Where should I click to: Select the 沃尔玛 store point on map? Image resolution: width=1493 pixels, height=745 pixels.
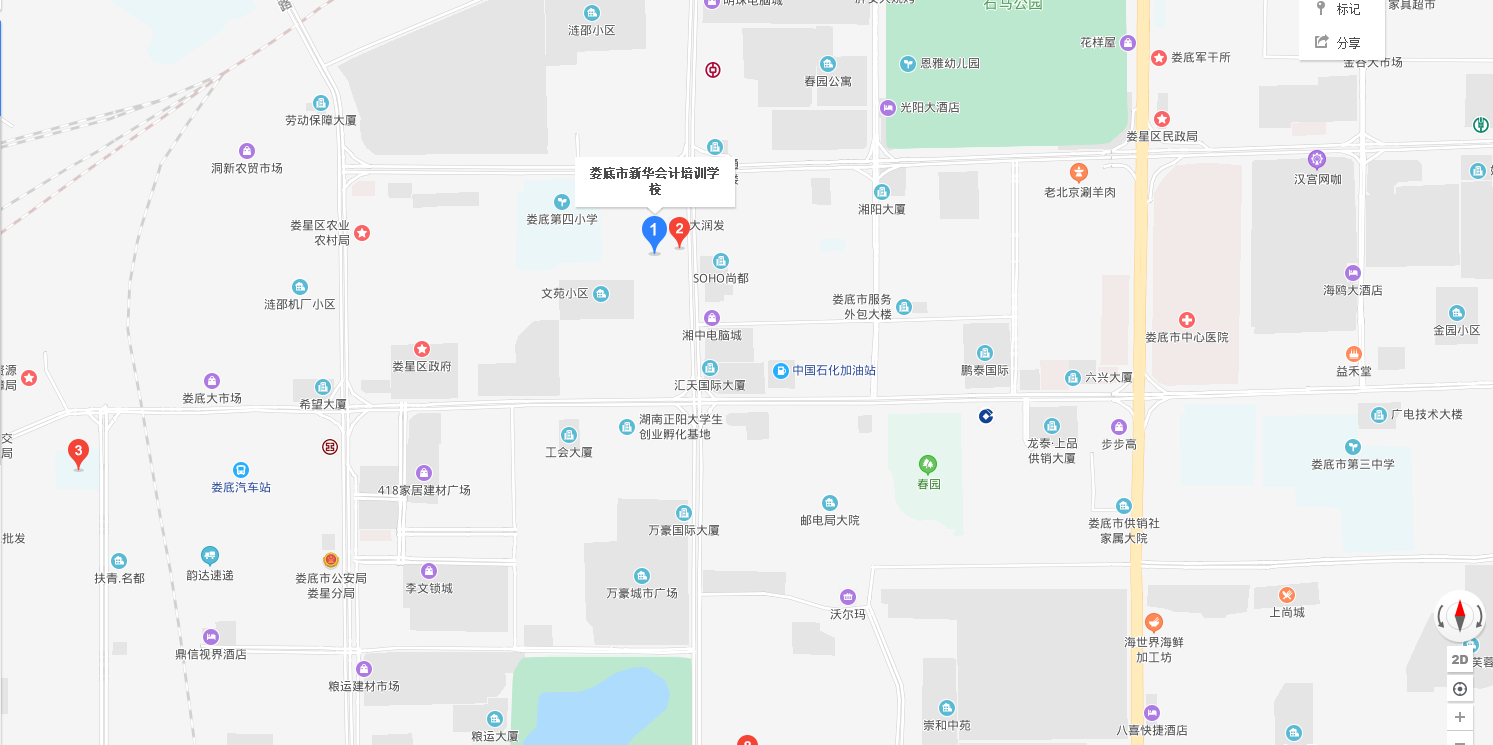[x=848, y=597]
